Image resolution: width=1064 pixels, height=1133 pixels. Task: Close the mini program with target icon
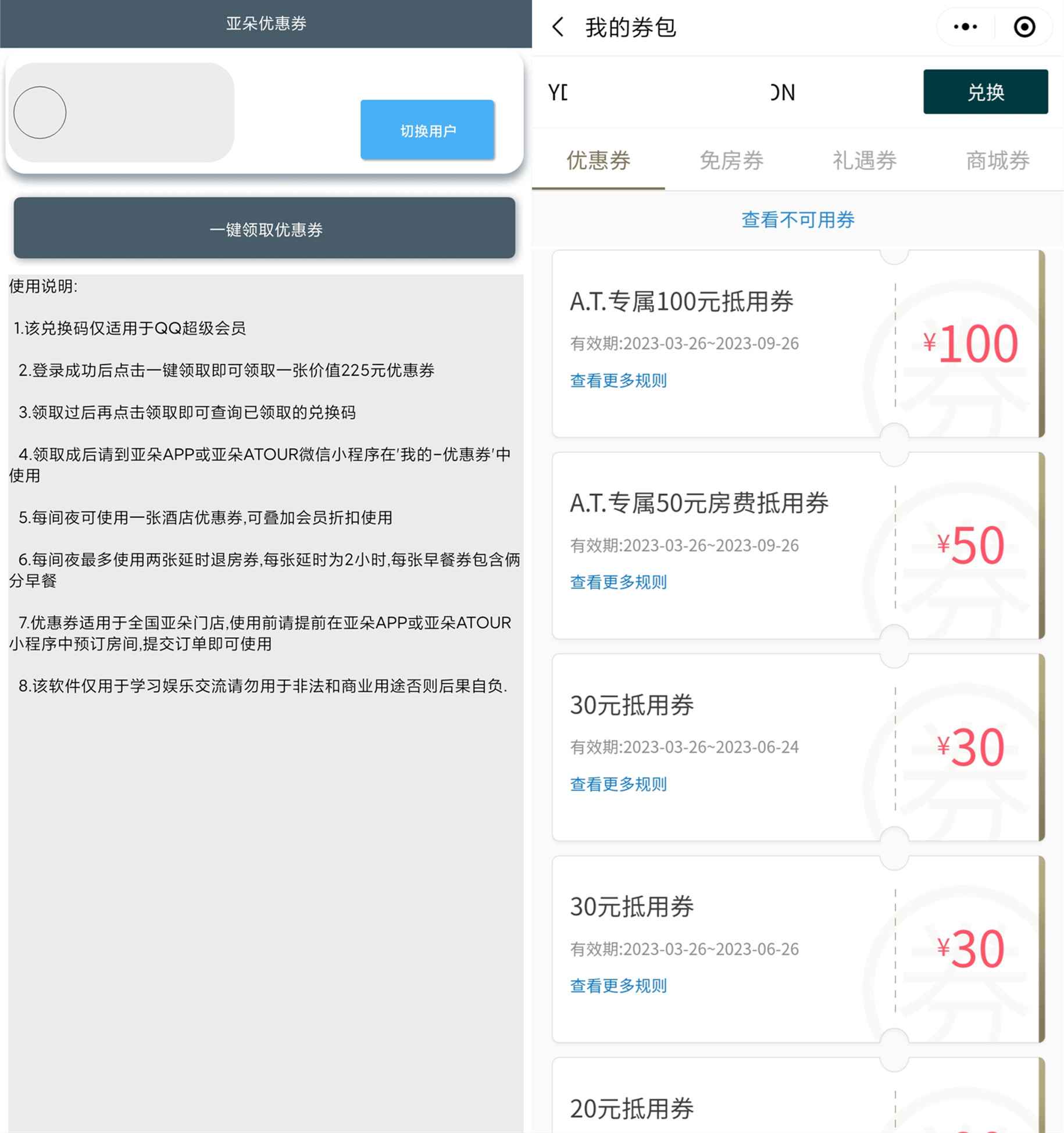[x=1024, y=27]
